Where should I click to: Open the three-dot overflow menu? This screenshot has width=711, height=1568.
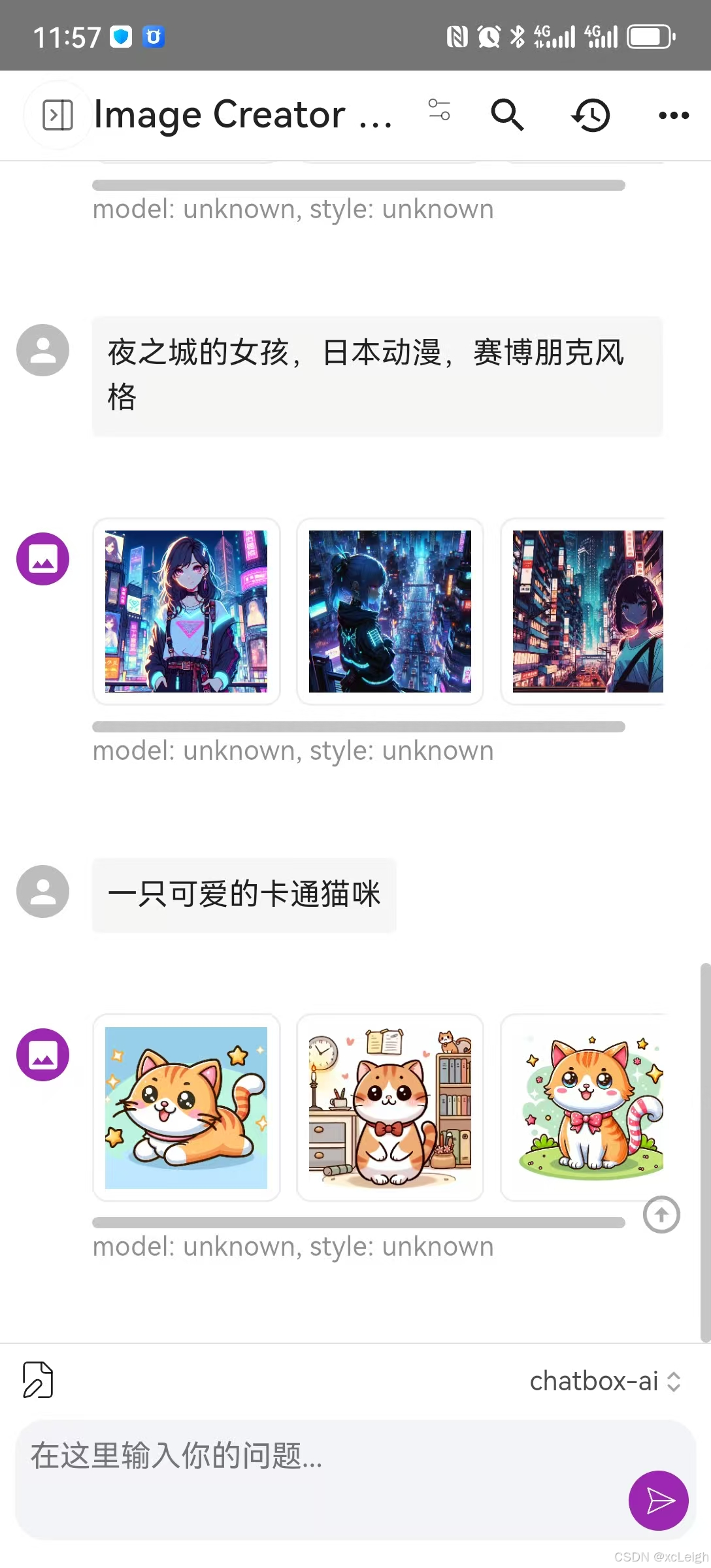674,115
